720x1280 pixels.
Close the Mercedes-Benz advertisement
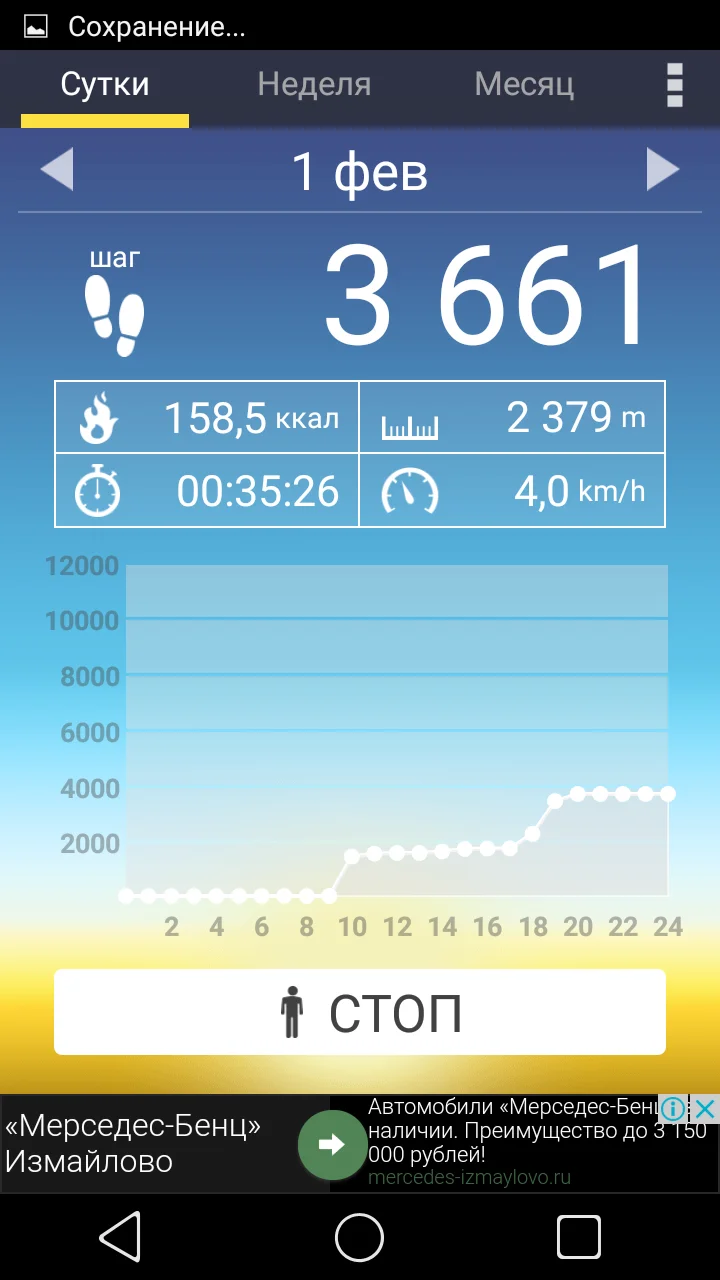(705, 1108)
